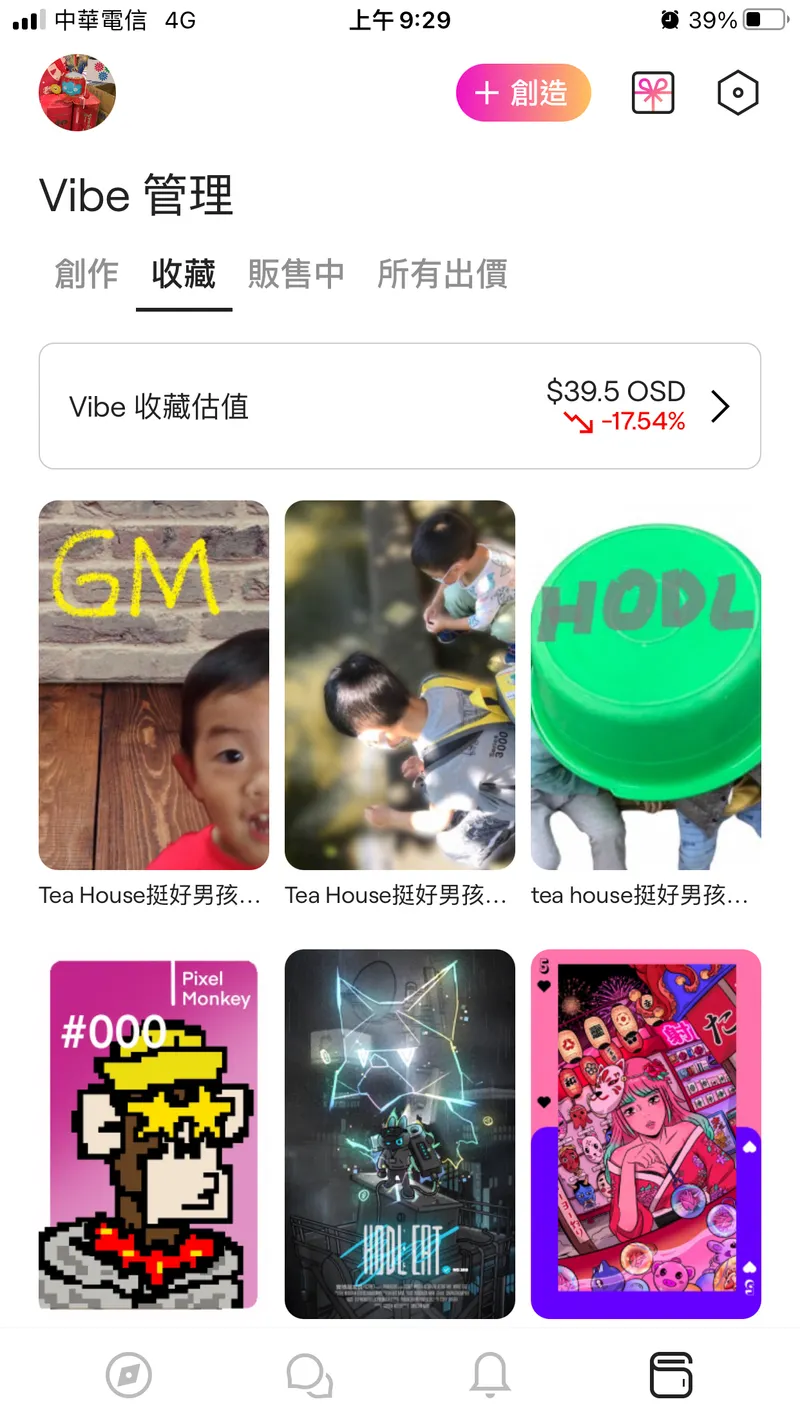Open the notifications bell tab

coord(490,1375)
